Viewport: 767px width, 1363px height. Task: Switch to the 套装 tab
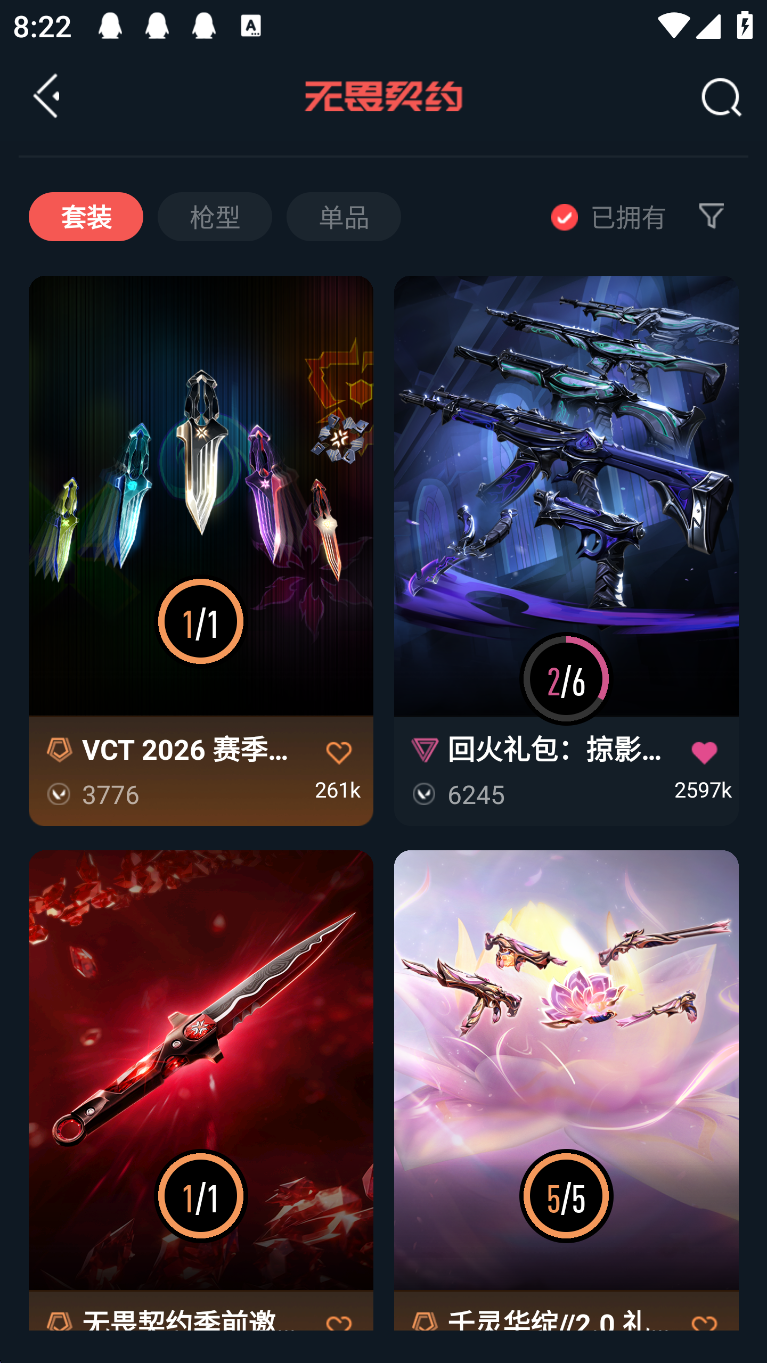coord(86,216)
